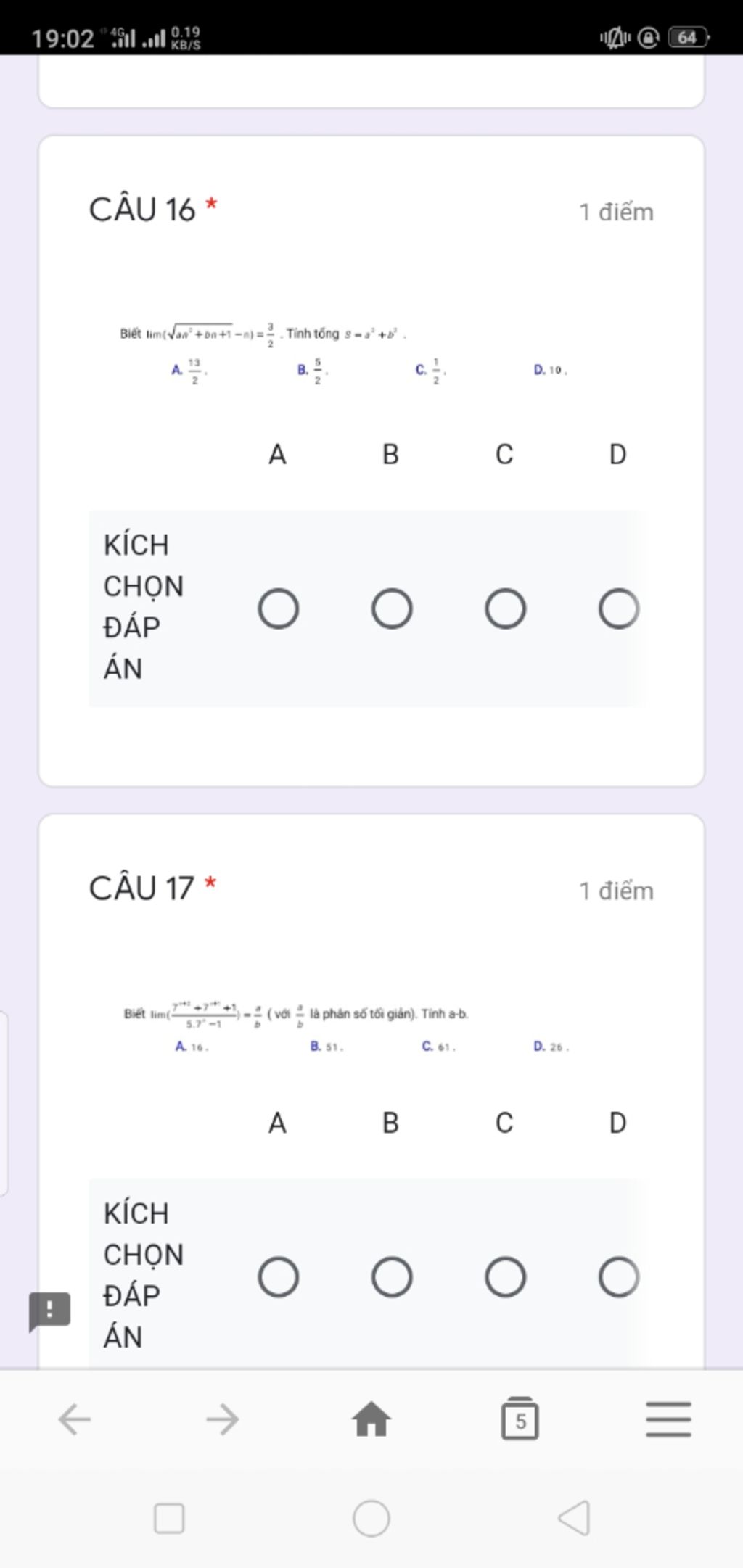The height and width of the screenshot is (1568, 743).
Task: Choose option C for Câu 16
Action: tap(505, 608)
